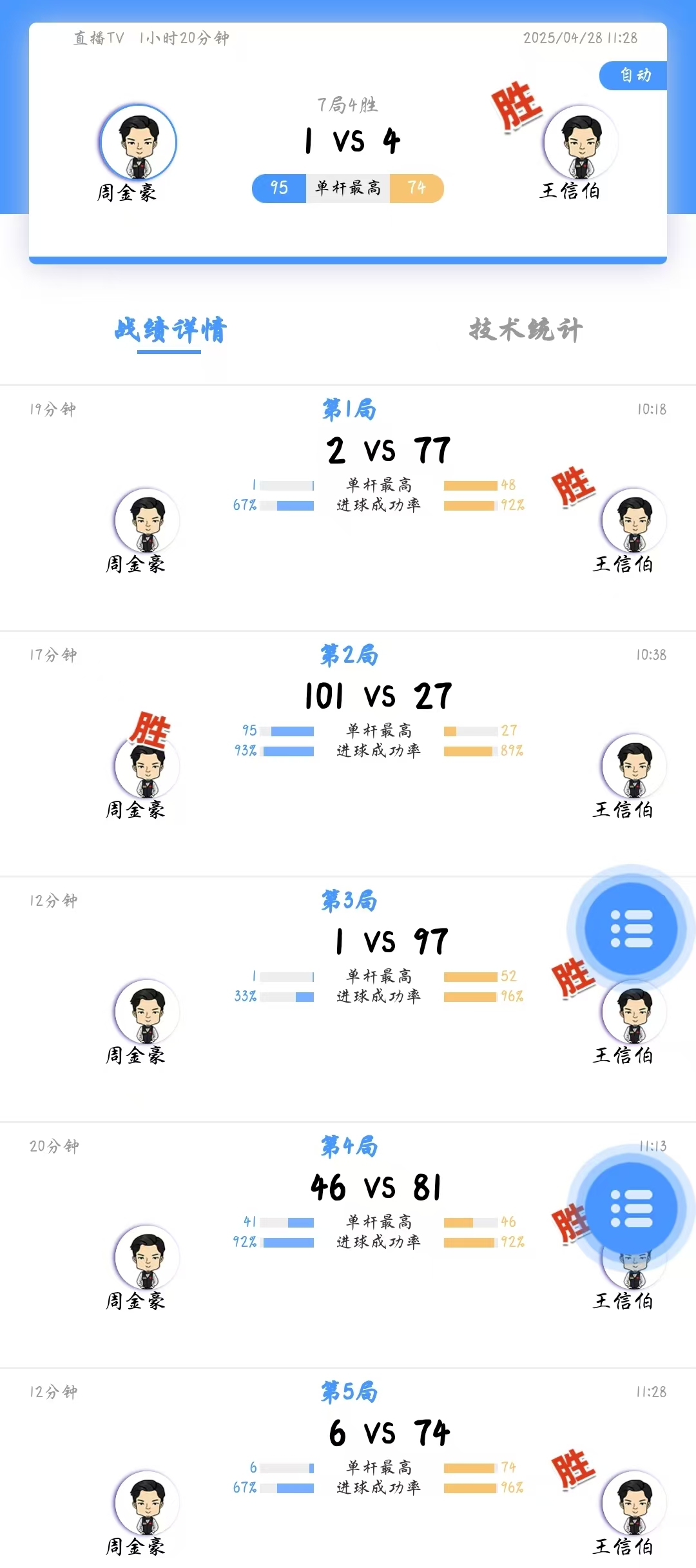The image size is (696, 1568).
Task: Open the floating list menu beside 第3局
Action: [631, 928]
